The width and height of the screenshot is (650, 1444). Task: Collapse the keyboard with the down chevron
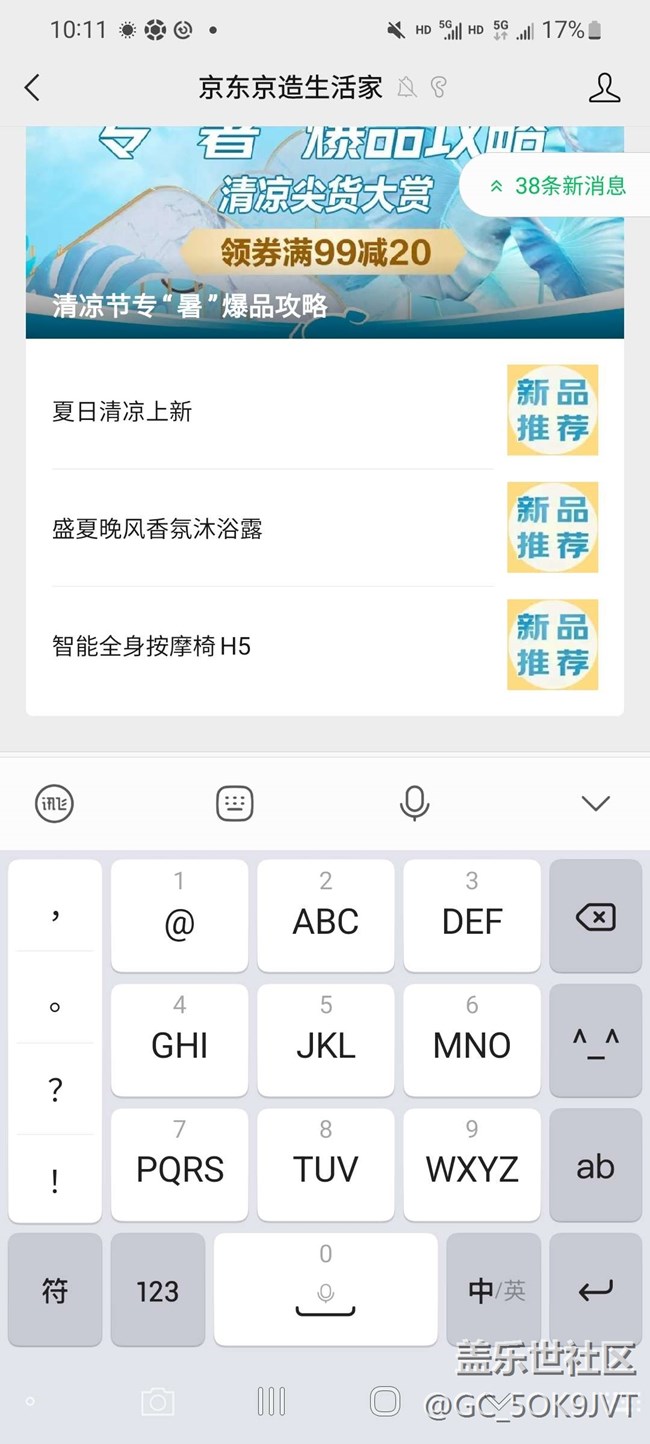click(596, 803)
